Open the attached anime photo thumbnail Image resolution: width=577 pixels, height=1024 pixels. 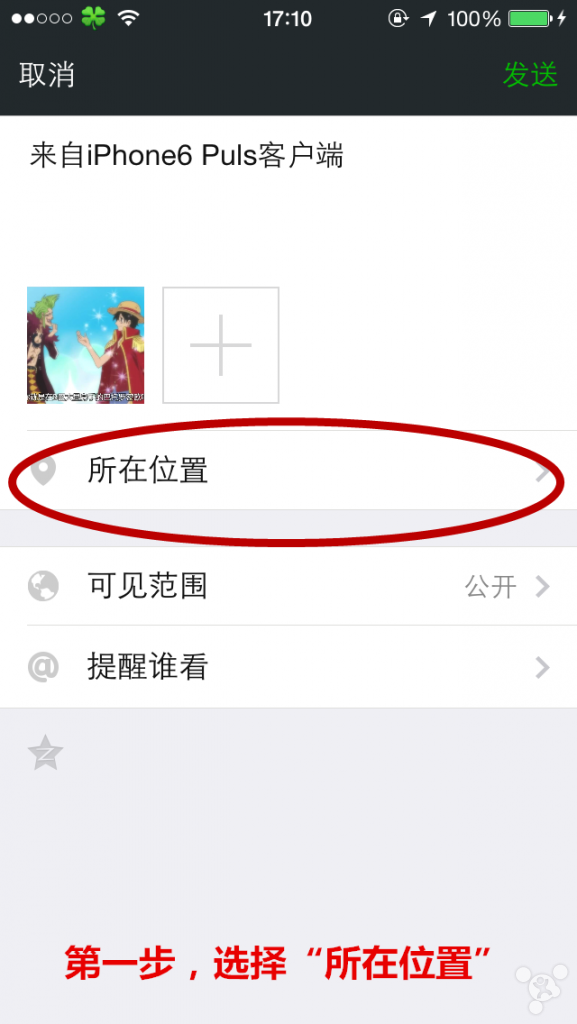[x=86, y=345]
